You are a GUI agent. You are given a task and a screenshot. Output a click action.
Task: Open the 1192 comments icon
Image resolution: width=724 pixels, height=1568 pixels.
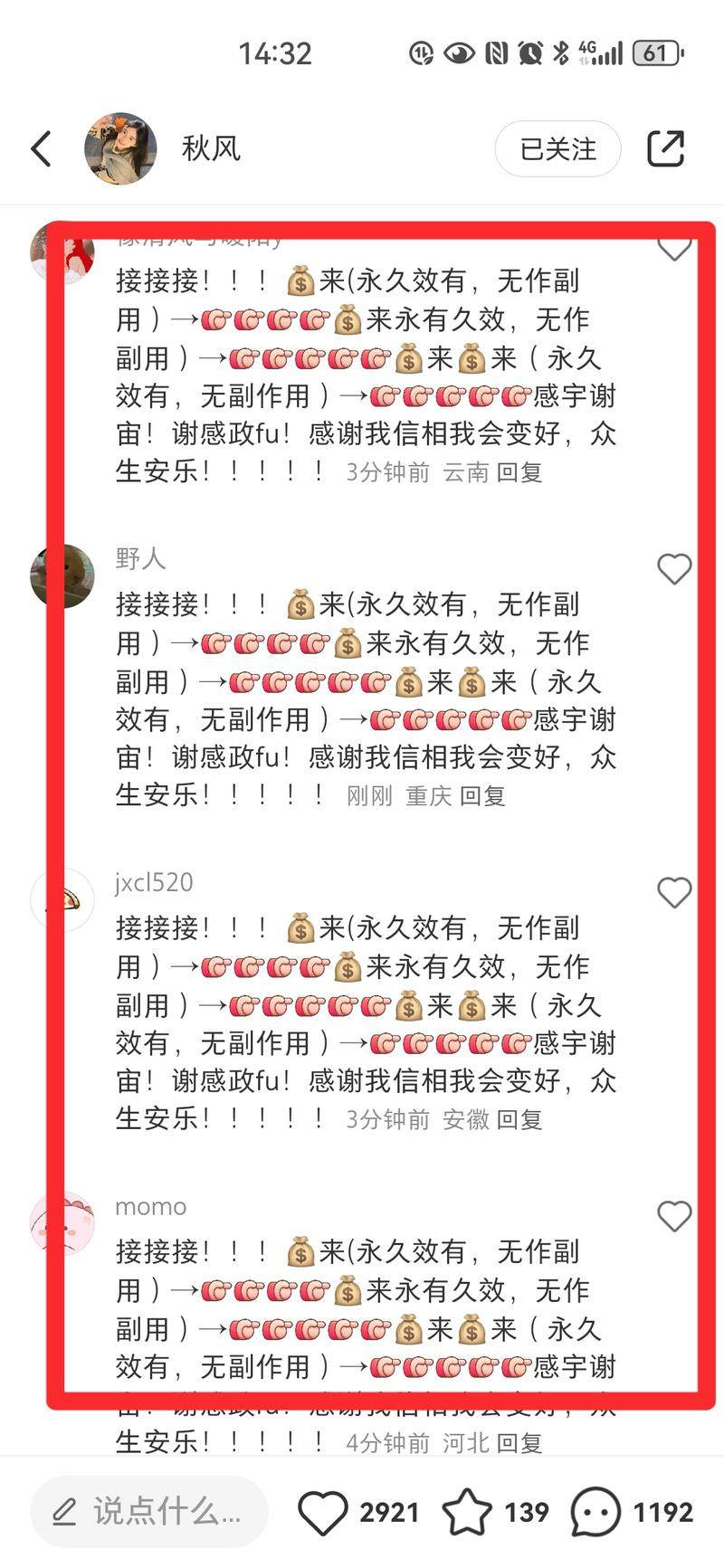596,1512
